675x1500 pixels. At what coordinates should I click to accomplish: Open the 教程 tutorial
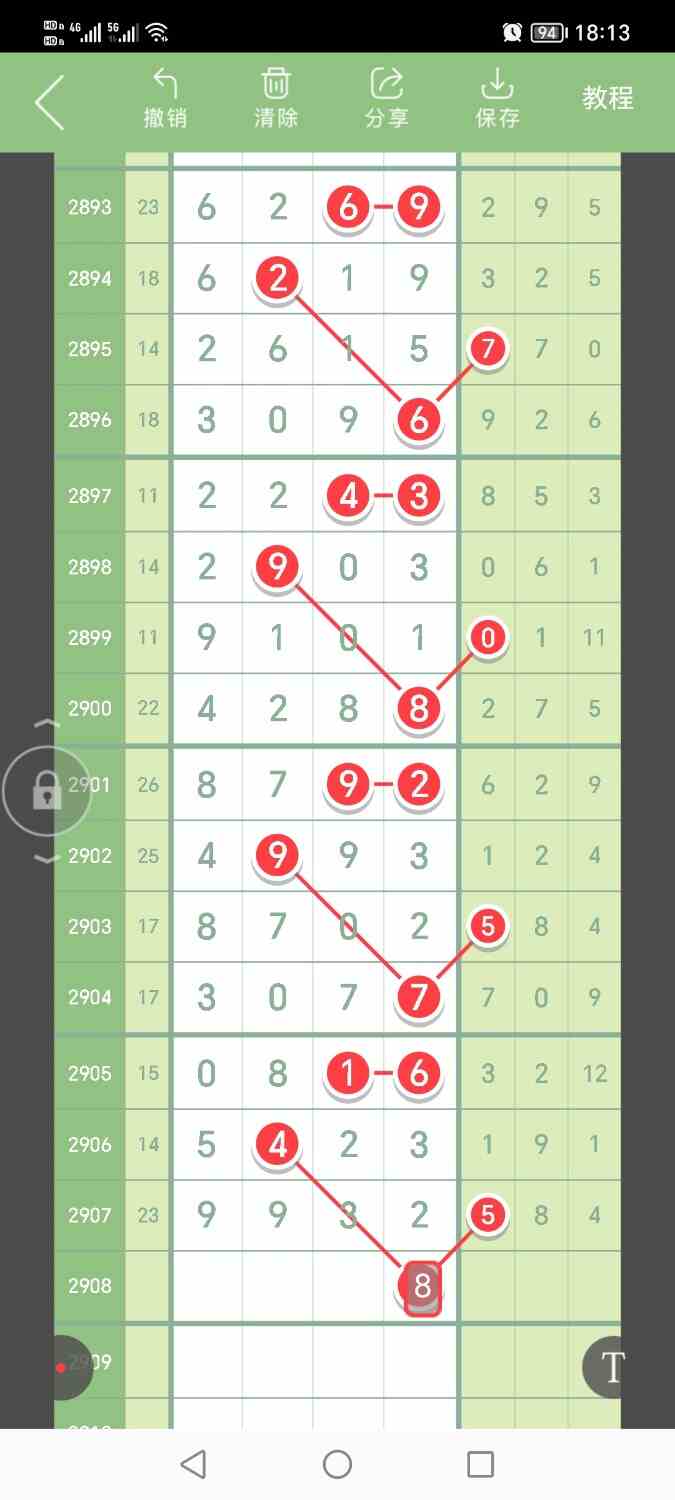coord(608,98)
